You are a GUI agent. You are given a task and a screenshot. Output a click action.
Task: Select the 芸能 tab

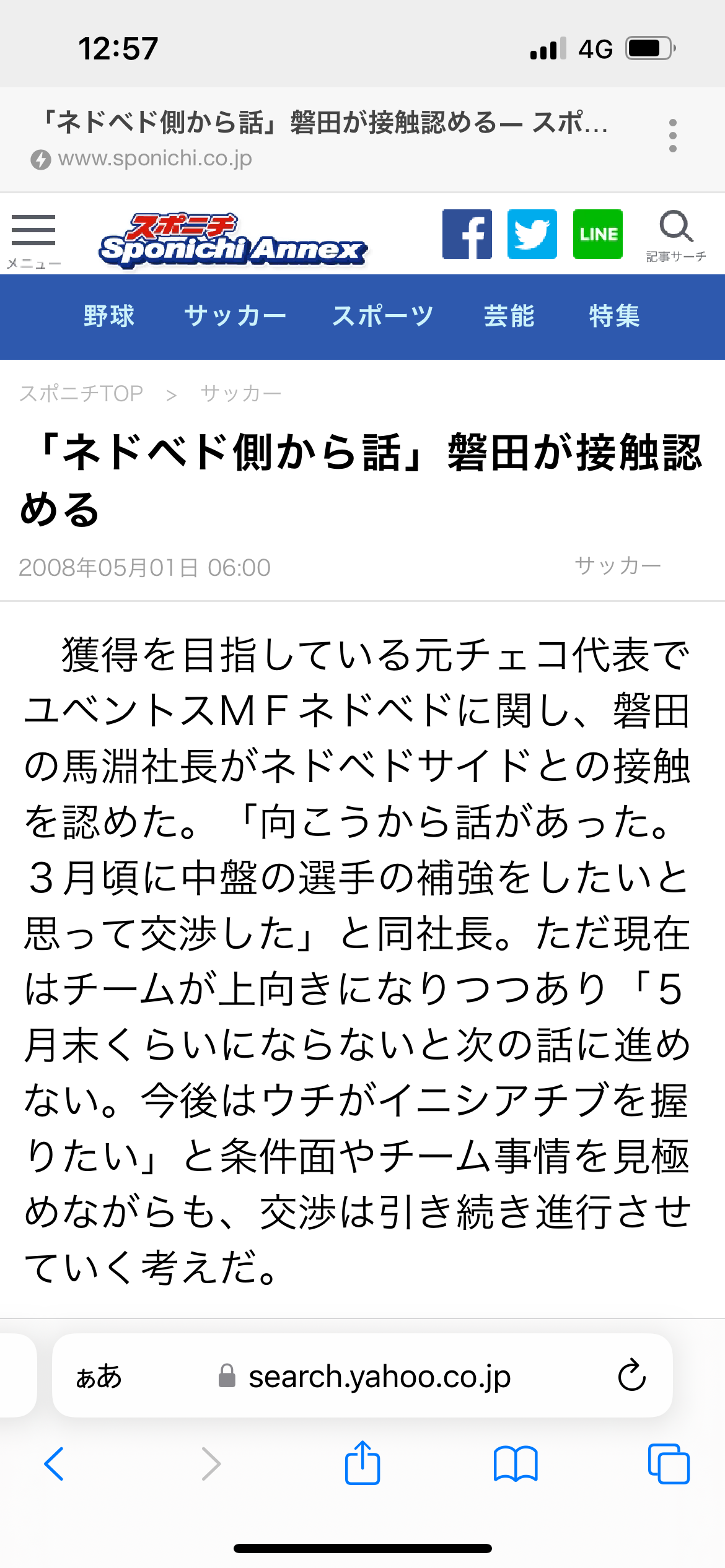tap(509, 316)
